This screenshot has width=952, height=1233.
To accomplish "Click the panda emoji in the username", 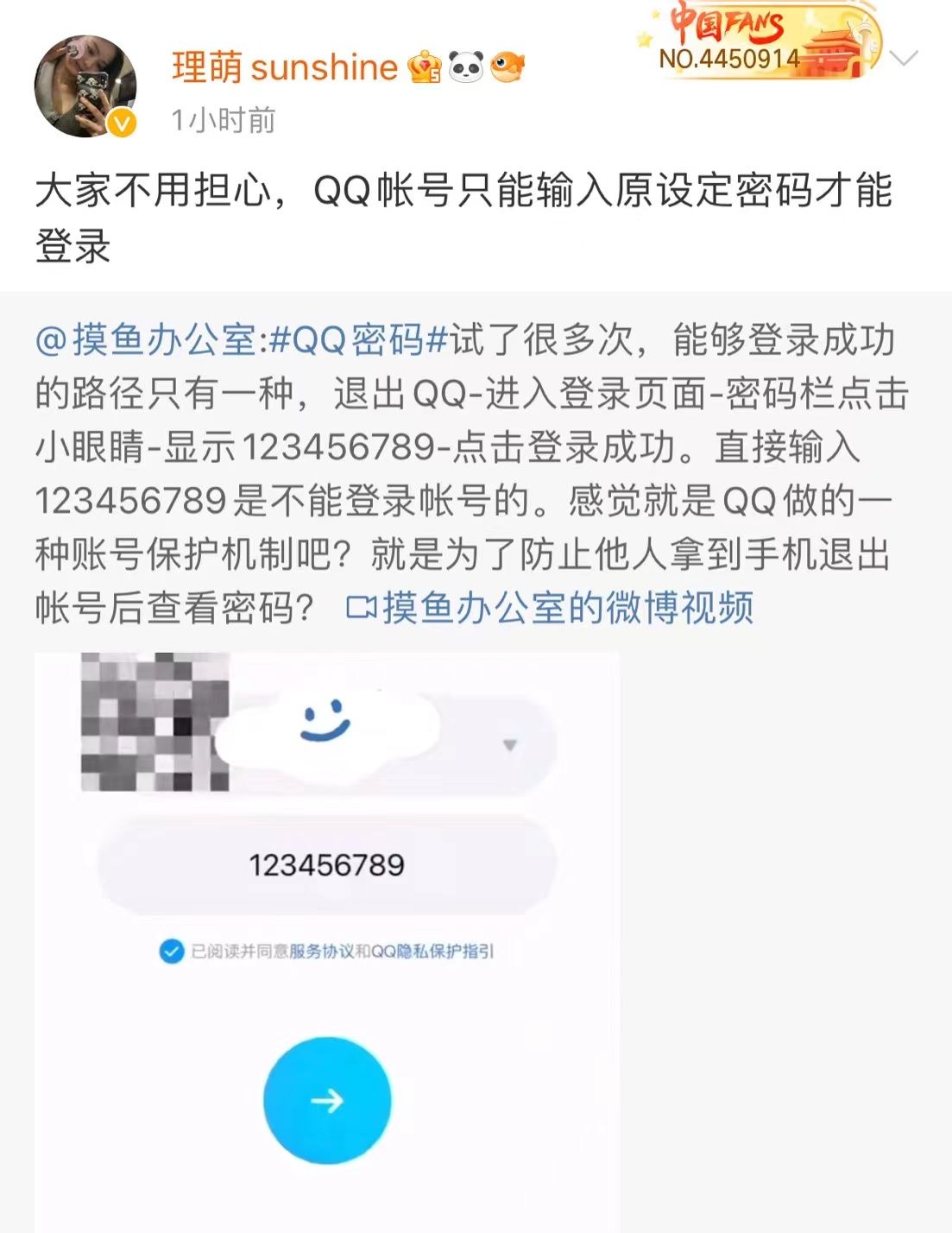I will (464, 67).
